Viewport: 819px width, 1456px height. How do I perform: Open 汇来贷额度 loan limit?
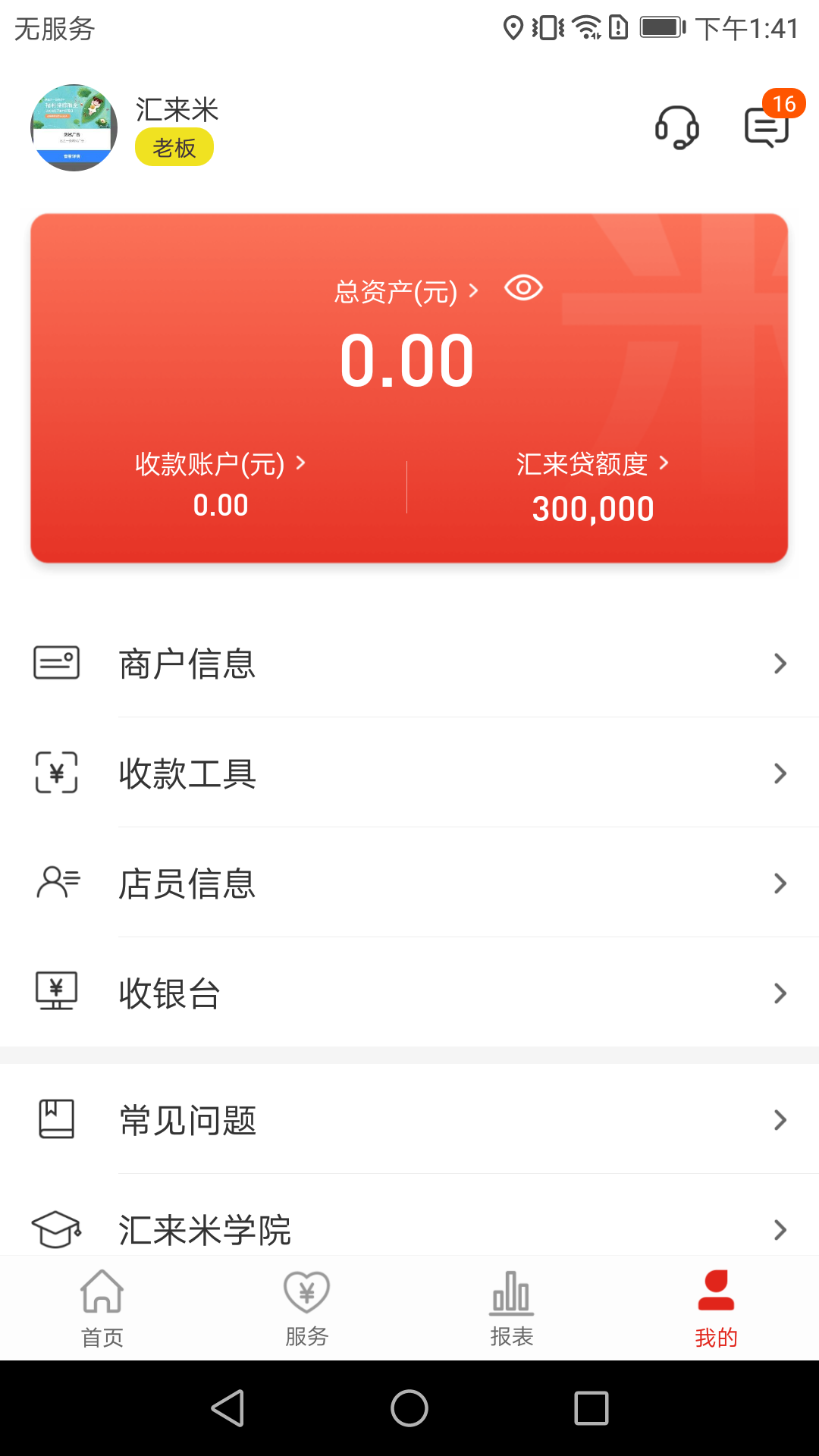tap(592, 464)
